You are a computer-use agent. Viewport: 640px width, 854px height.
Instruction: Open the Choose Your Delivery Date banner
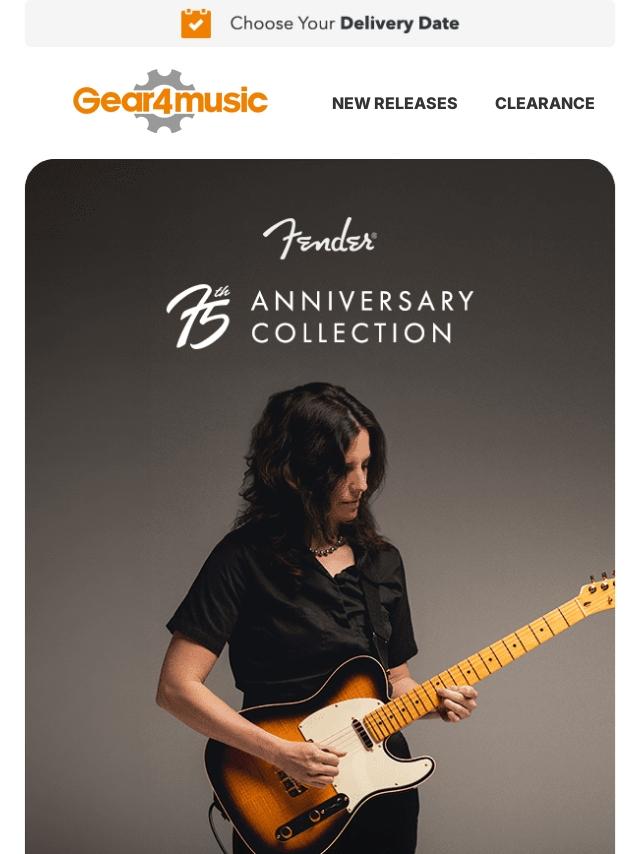pyautogui.click(x=320, y=23)
